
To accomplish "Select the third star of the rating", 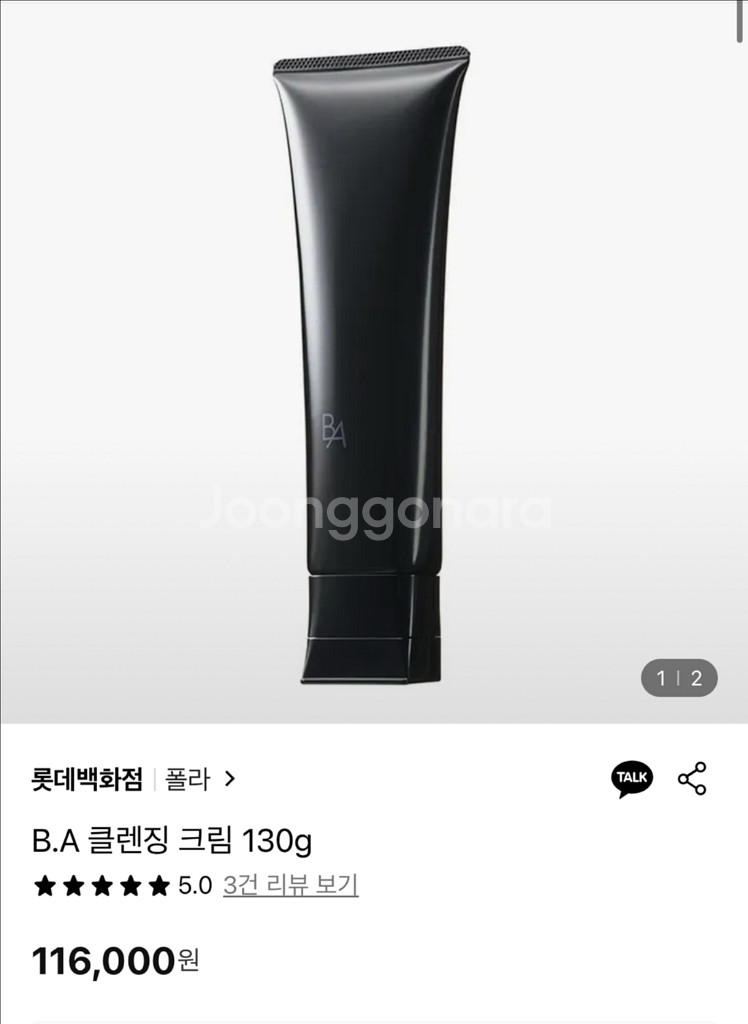I will tap(100, 885).
